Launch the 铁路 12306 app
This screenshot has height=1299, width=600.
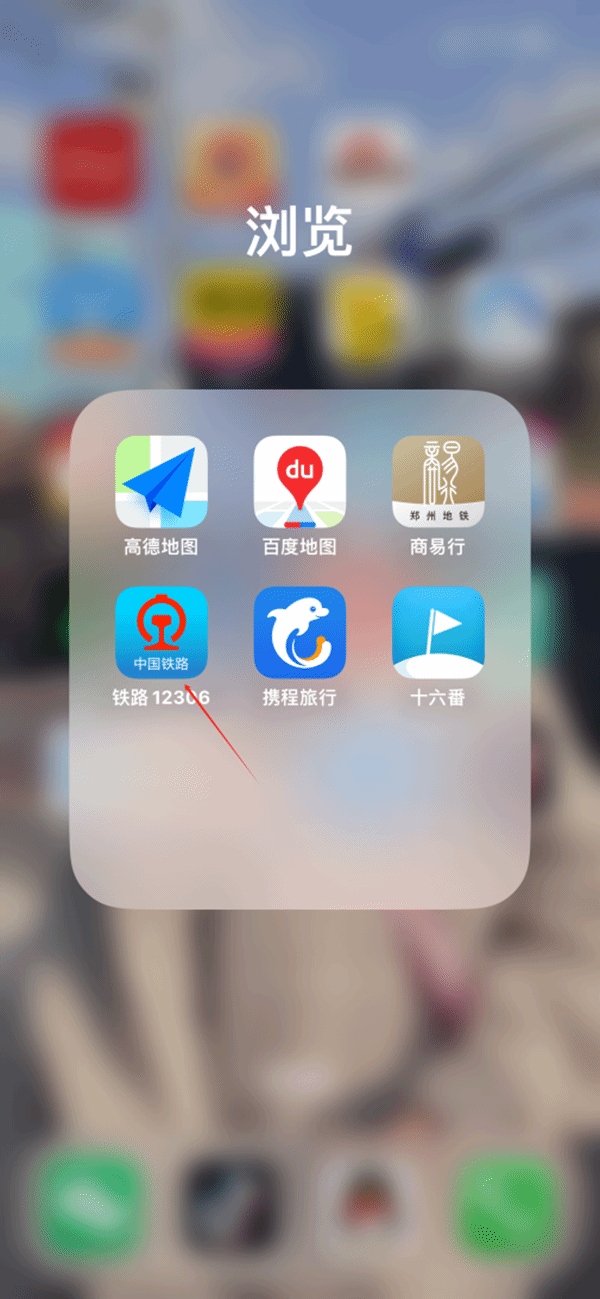click(161, 632)
